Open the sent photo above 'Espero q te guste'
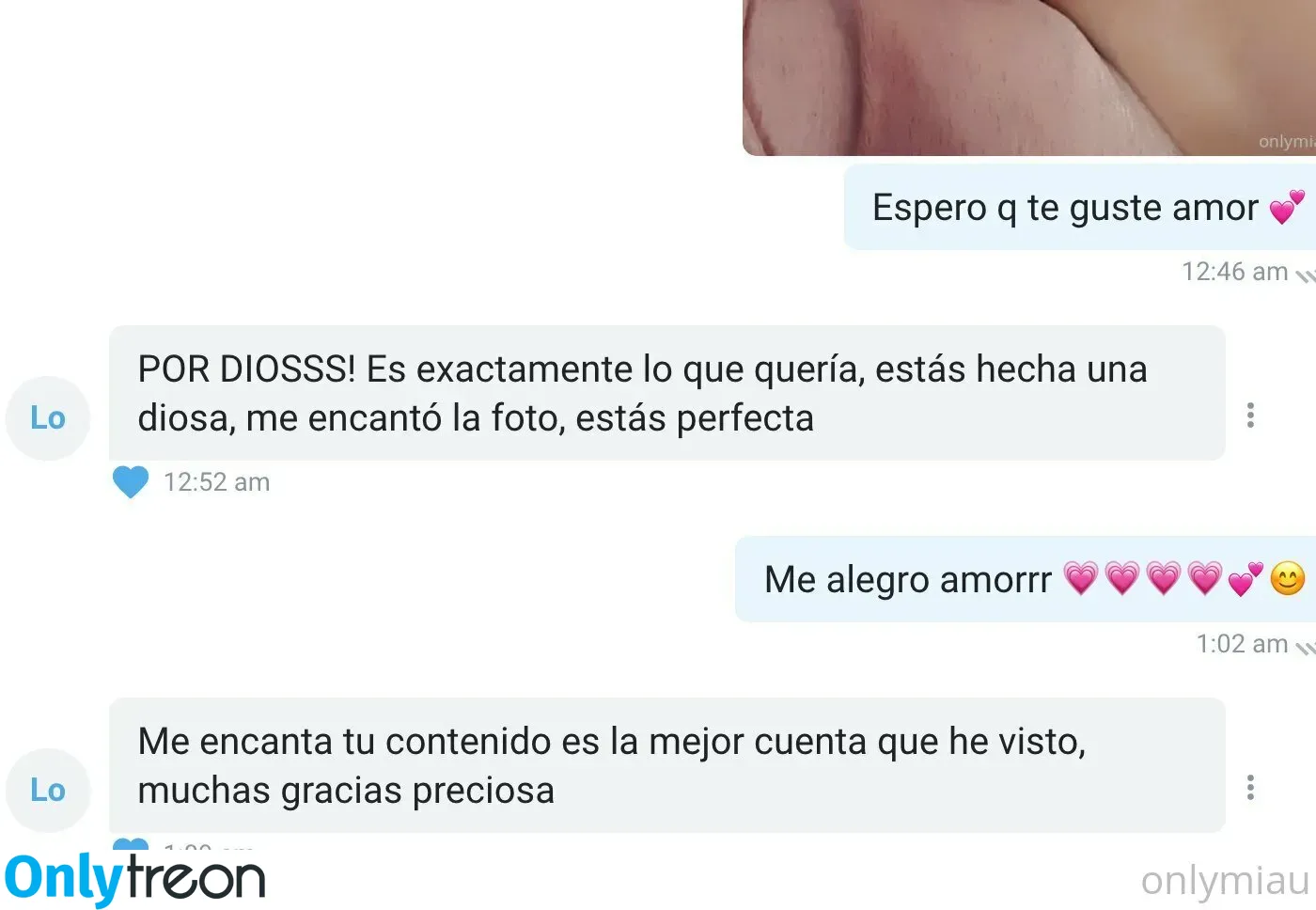This screenshot has height=910, width=1316. coord(1028,77)
